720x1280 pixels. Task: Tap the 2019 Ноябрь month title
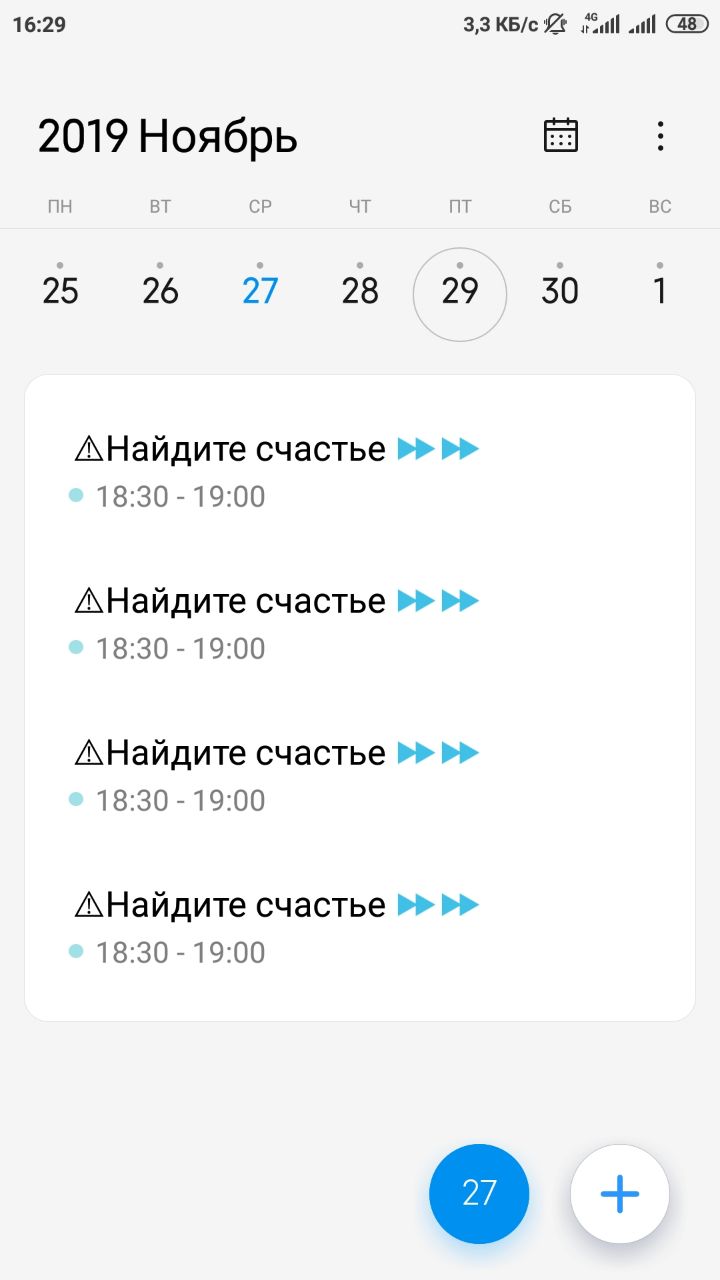pyautogui.click(x=168, y=137)
